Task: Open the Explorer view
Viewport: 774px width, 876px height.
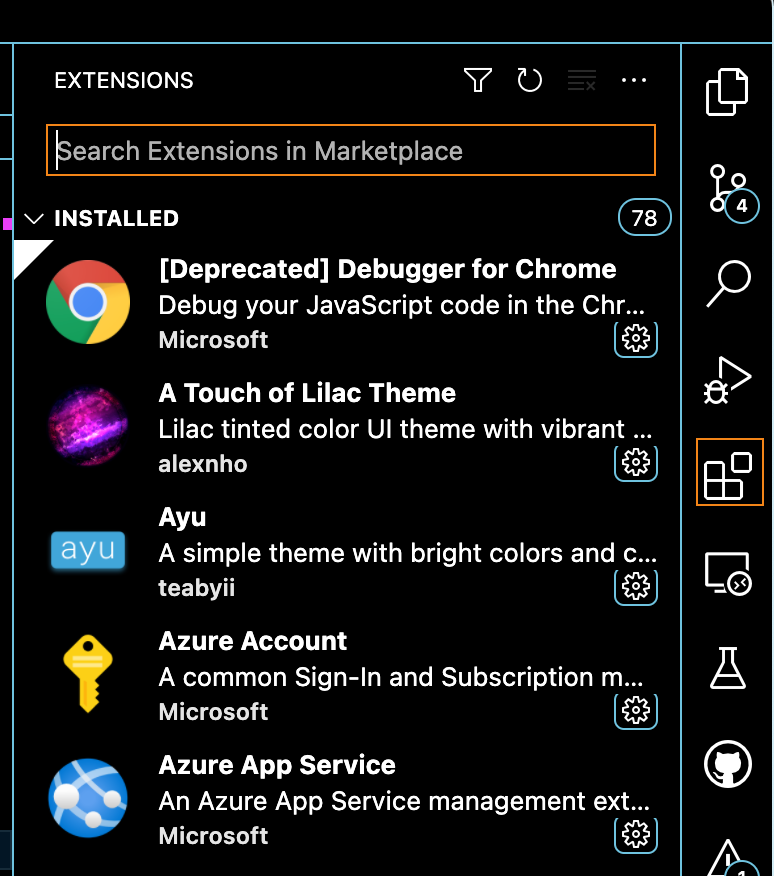Action: 727,91
